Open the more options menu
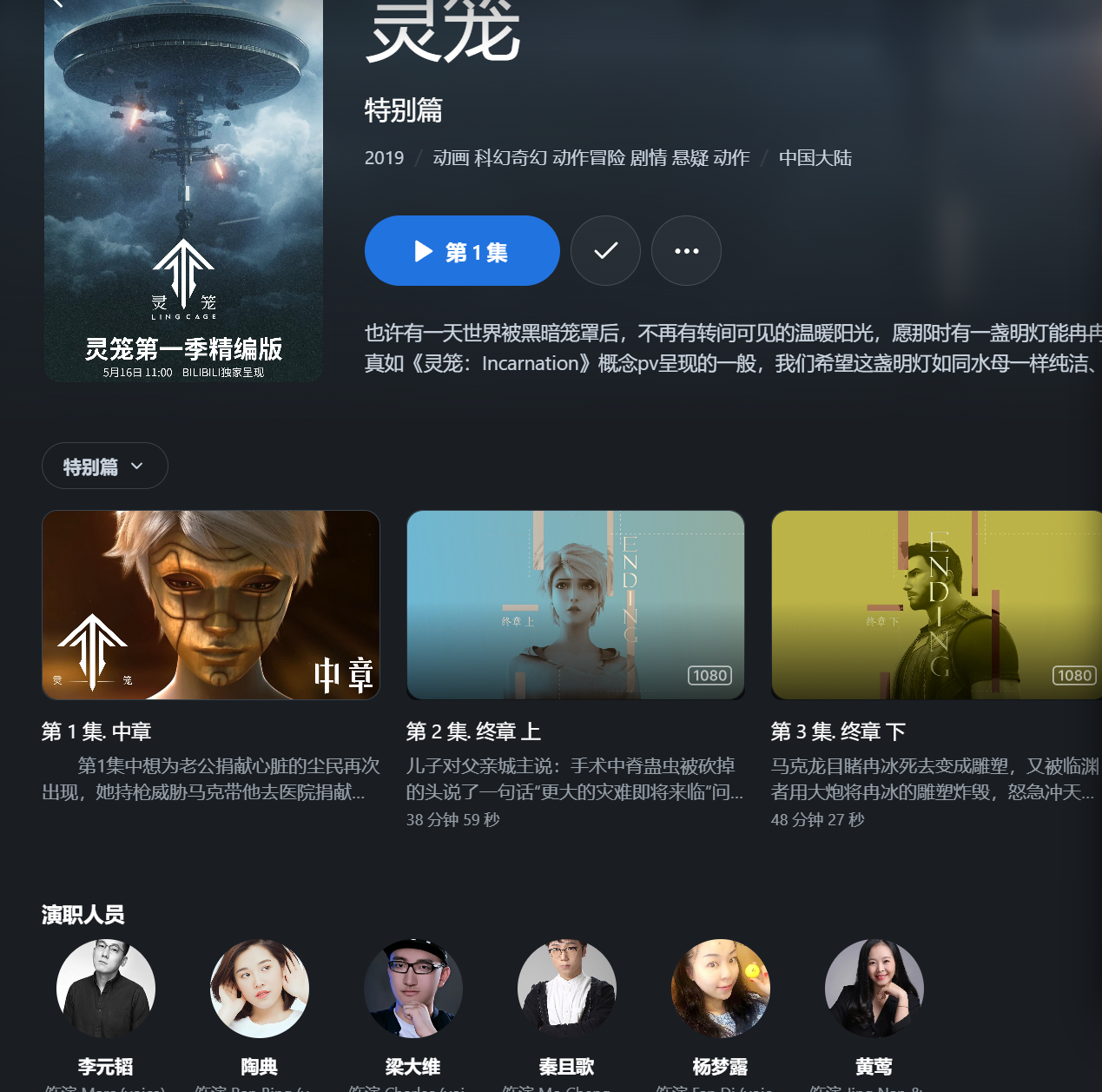Screen dimensions: 1102x1092 pyautogui.click(x=686, y=251)
